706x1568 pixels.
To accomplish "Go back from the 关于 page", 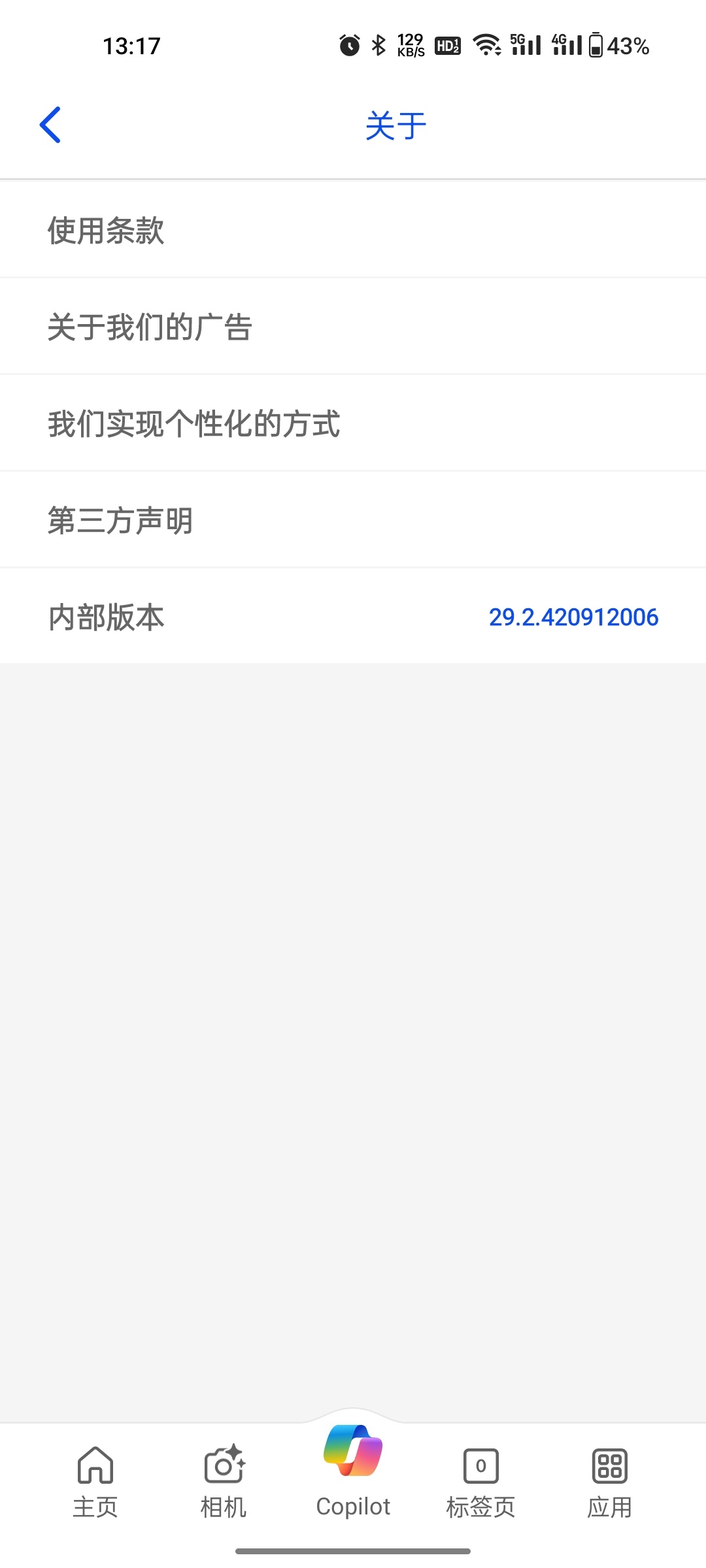I will (50, 125).
